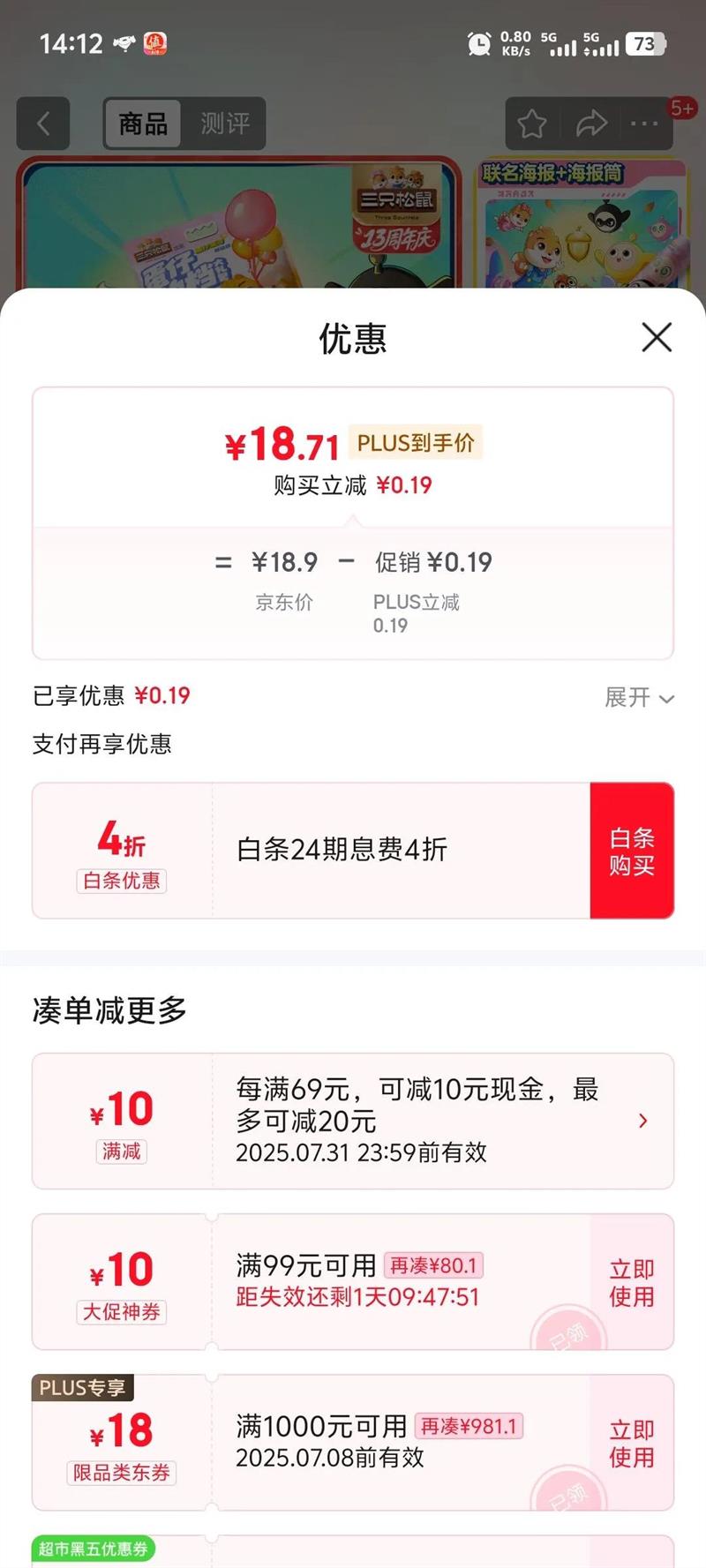Screen dimensions: 706x1568
Task: Use the 满99元可用 大促神券 coupon
Action: click(x=632, y=1282)
